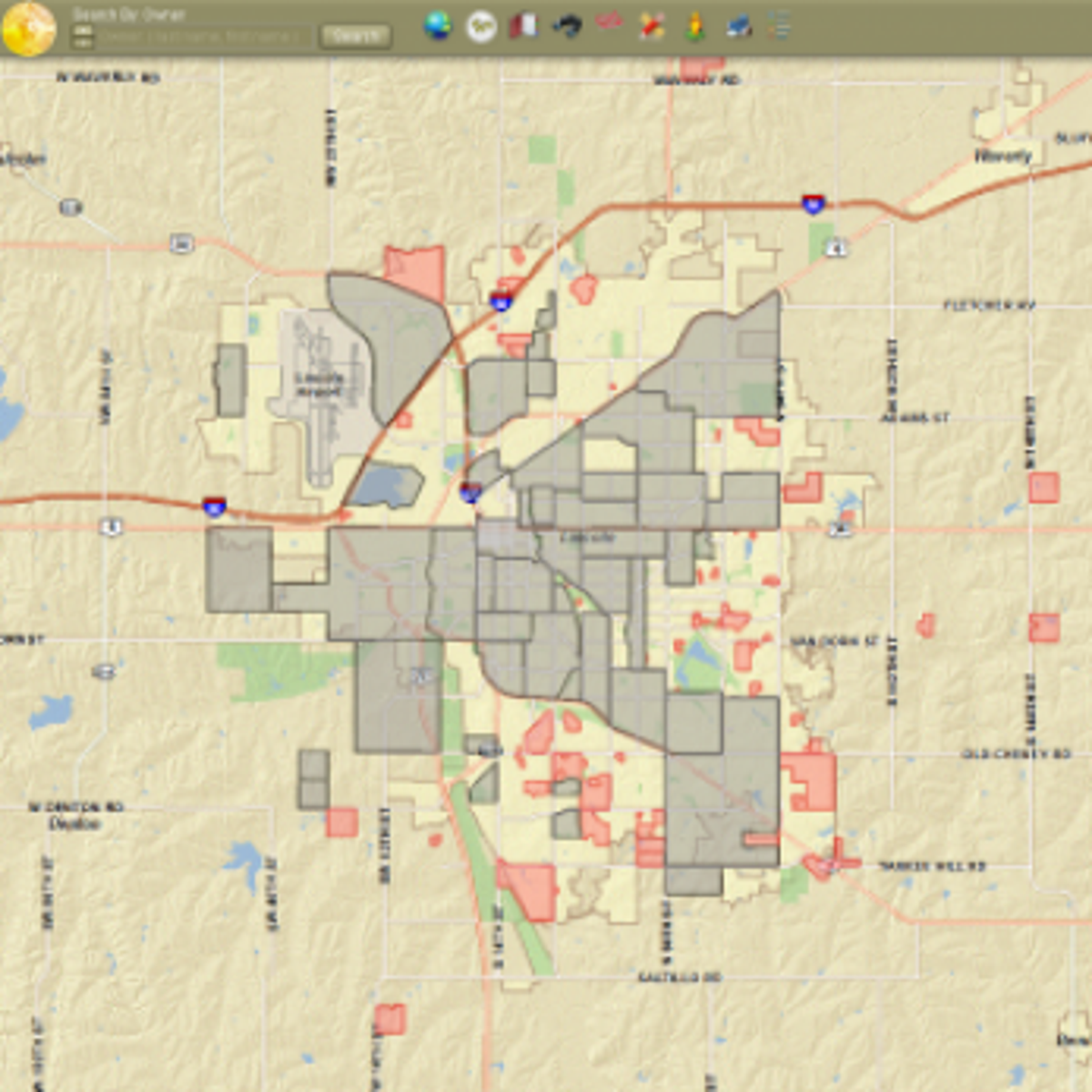Open the book icon tool
1092x1092 pixels.
pos(523,25)
